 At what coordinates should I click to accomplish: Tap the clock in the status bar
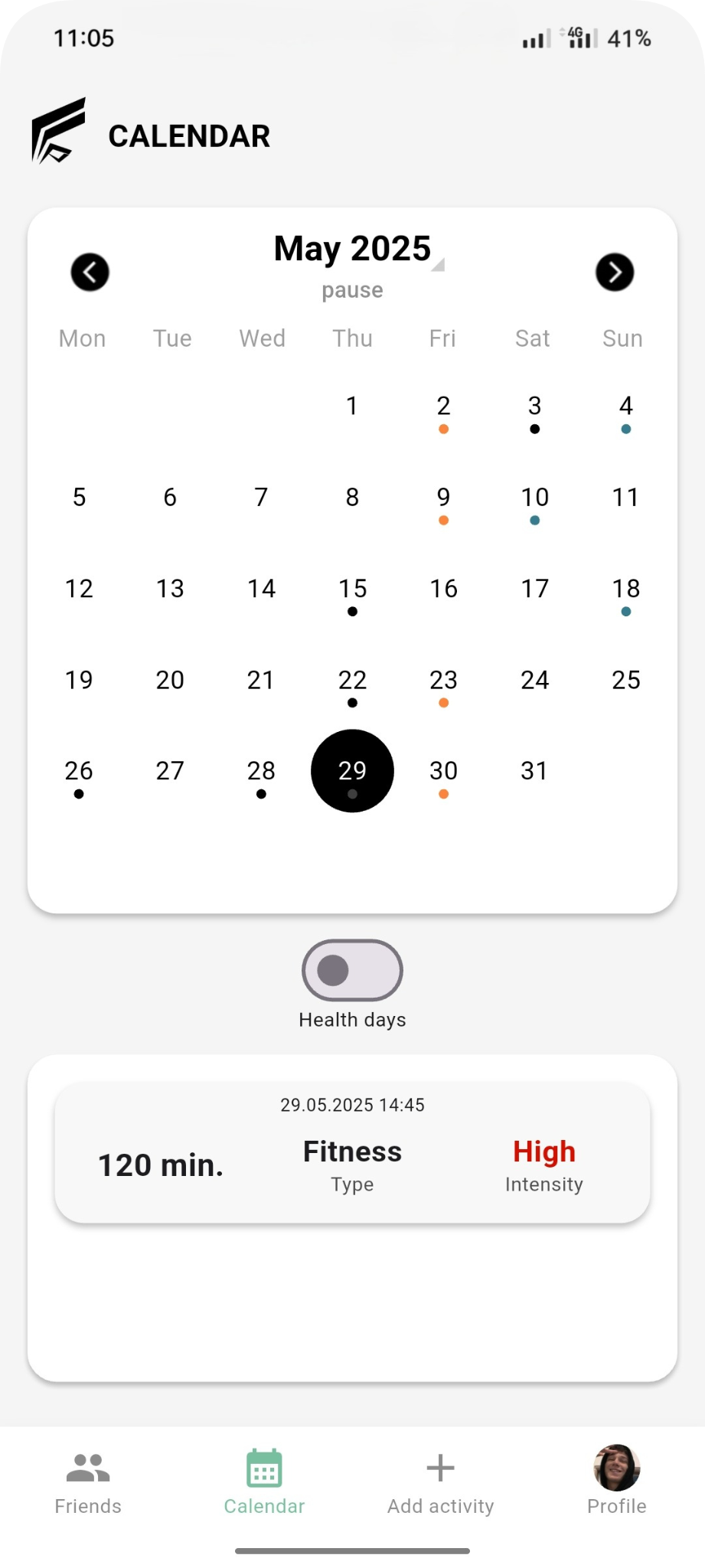(x=84, y=38)
